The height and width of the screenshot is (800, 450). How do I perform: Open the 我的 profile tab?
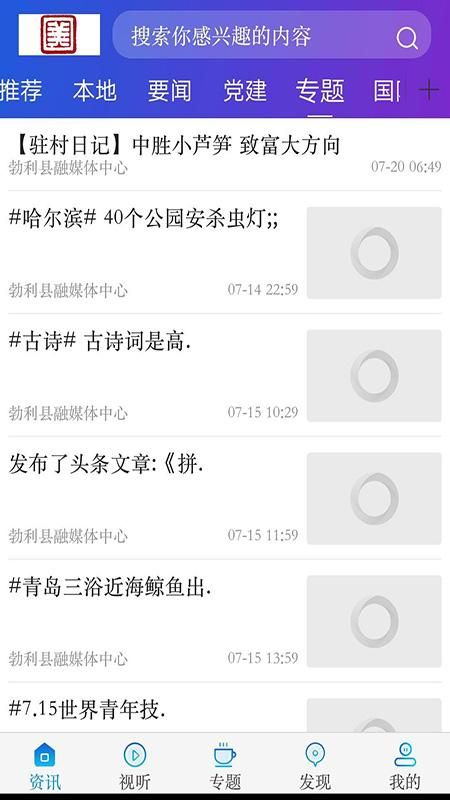tap(405, 765)
